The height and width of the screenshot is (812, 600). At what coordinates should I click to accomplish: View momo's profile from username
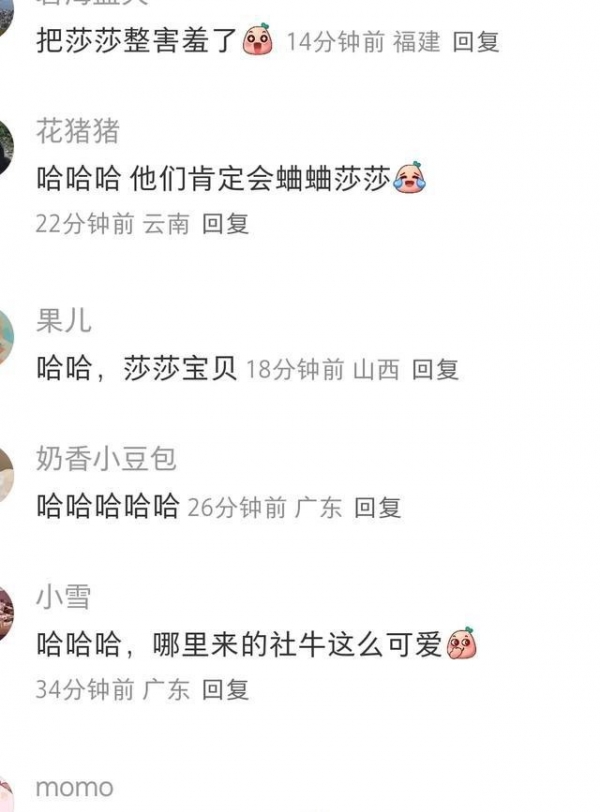(74, 788)
